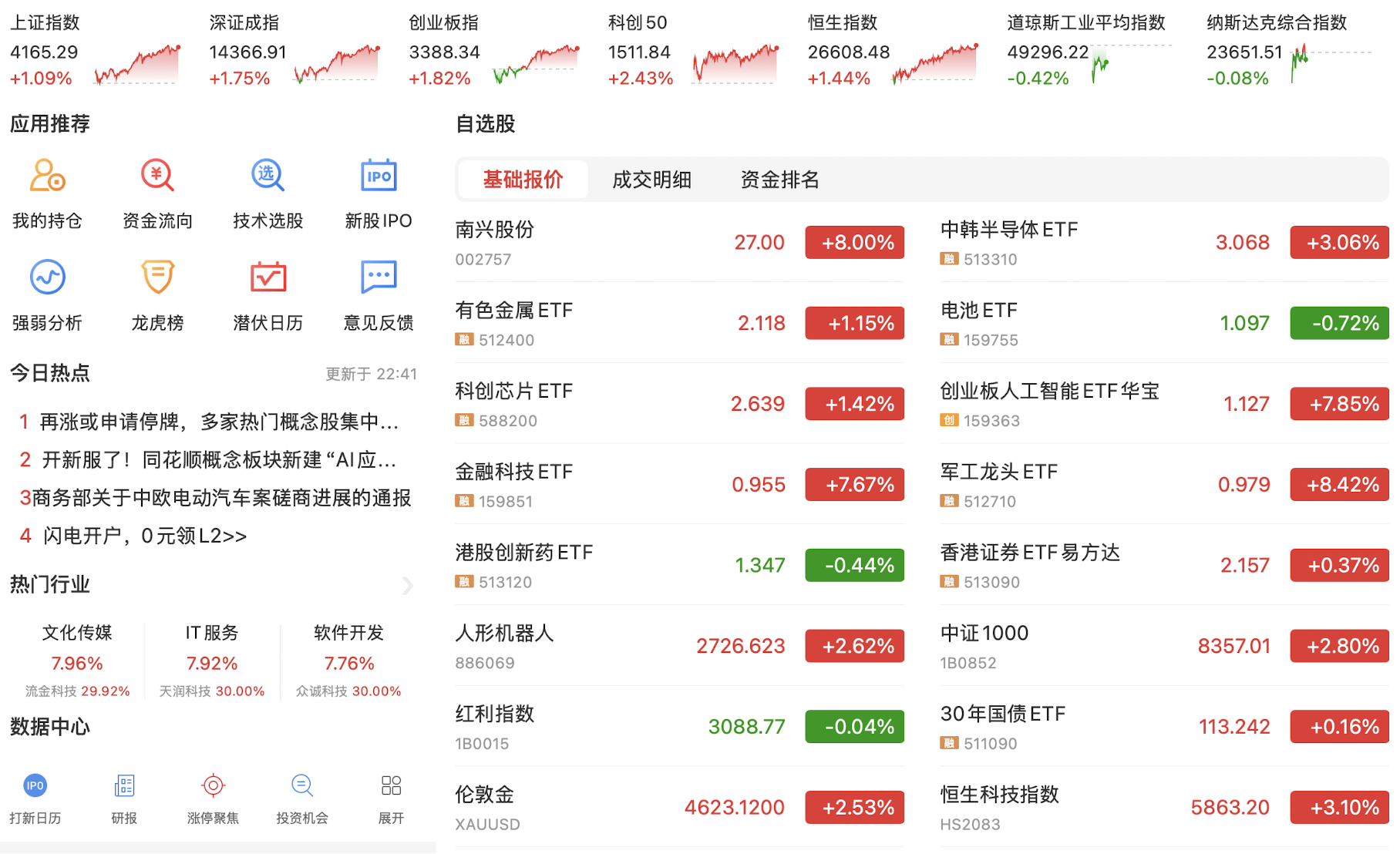
Task: Open 涨停聚焦 in data center
Action: [213, 798]
